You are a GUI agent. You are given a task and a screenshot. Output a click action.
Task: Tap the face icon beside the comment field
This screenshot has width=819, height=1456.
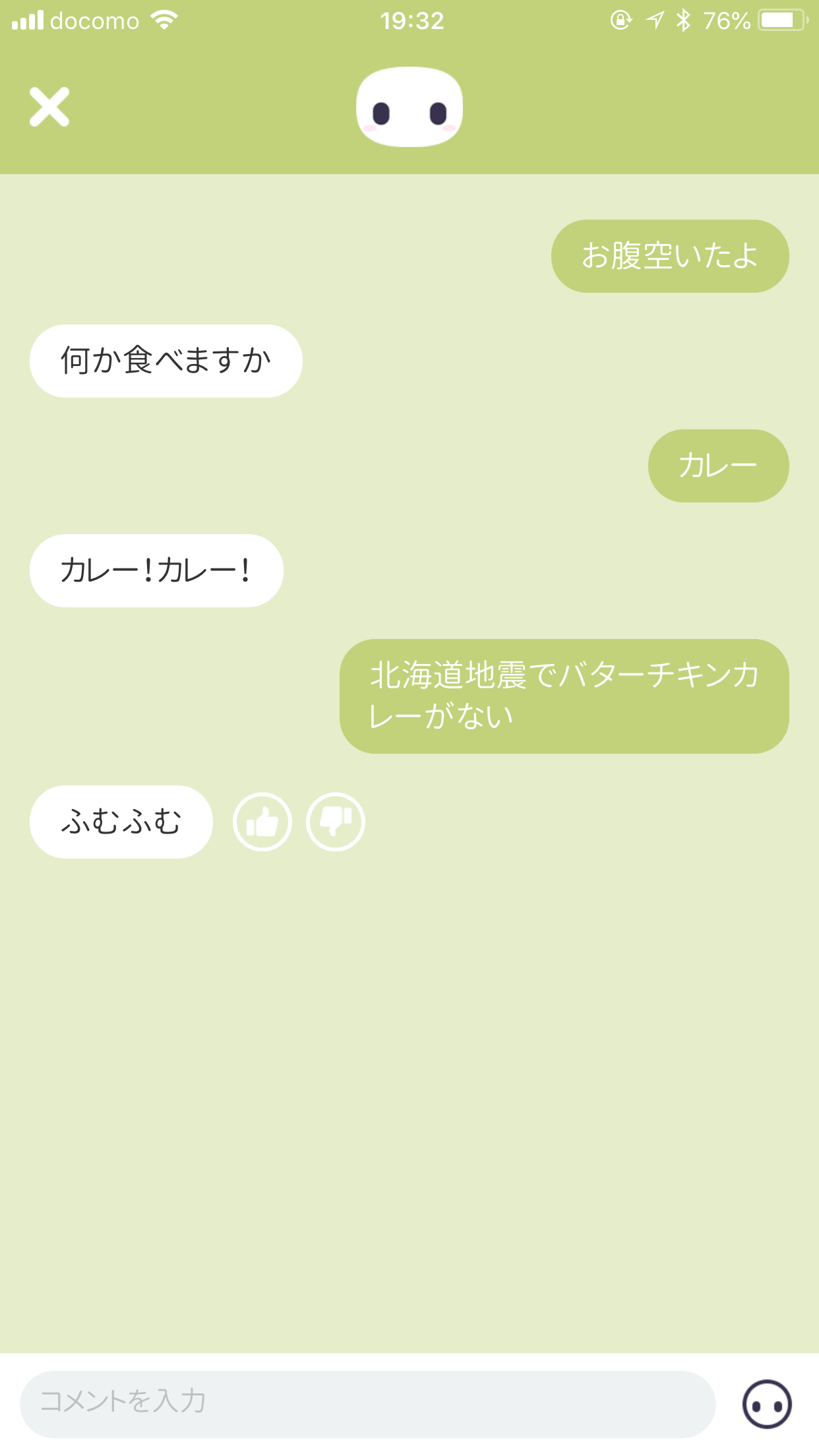[x=767, y=1405]
